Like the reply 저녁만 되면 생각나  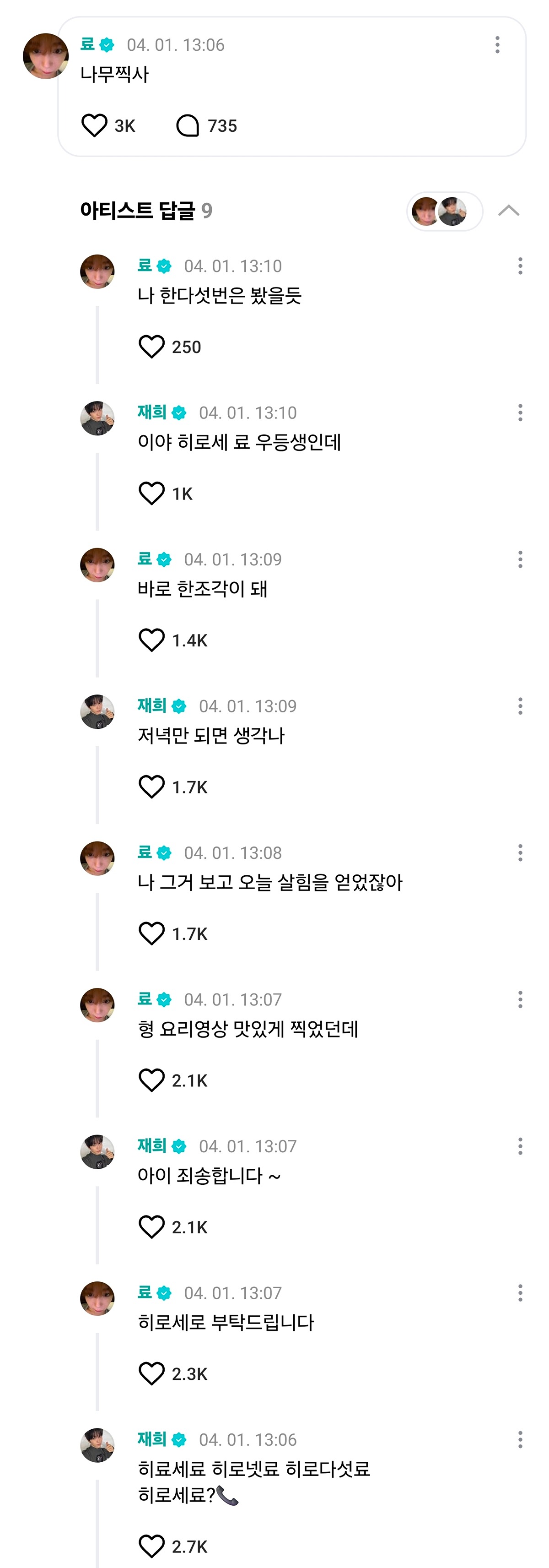tap(151, 787)
